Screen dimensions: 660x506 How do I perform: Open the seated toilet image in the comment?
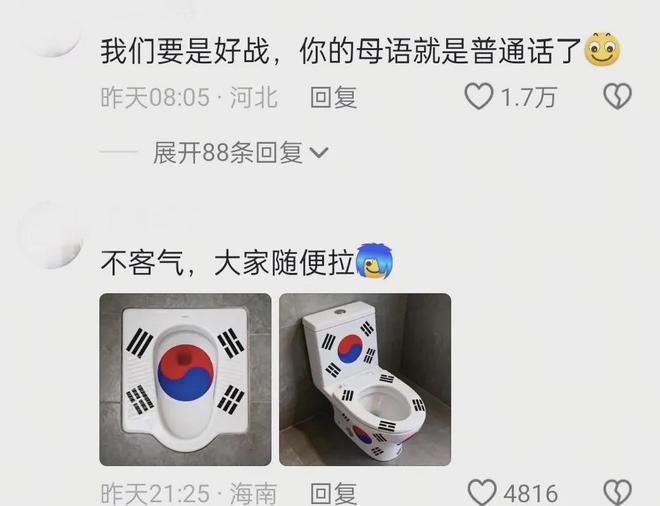365,379
